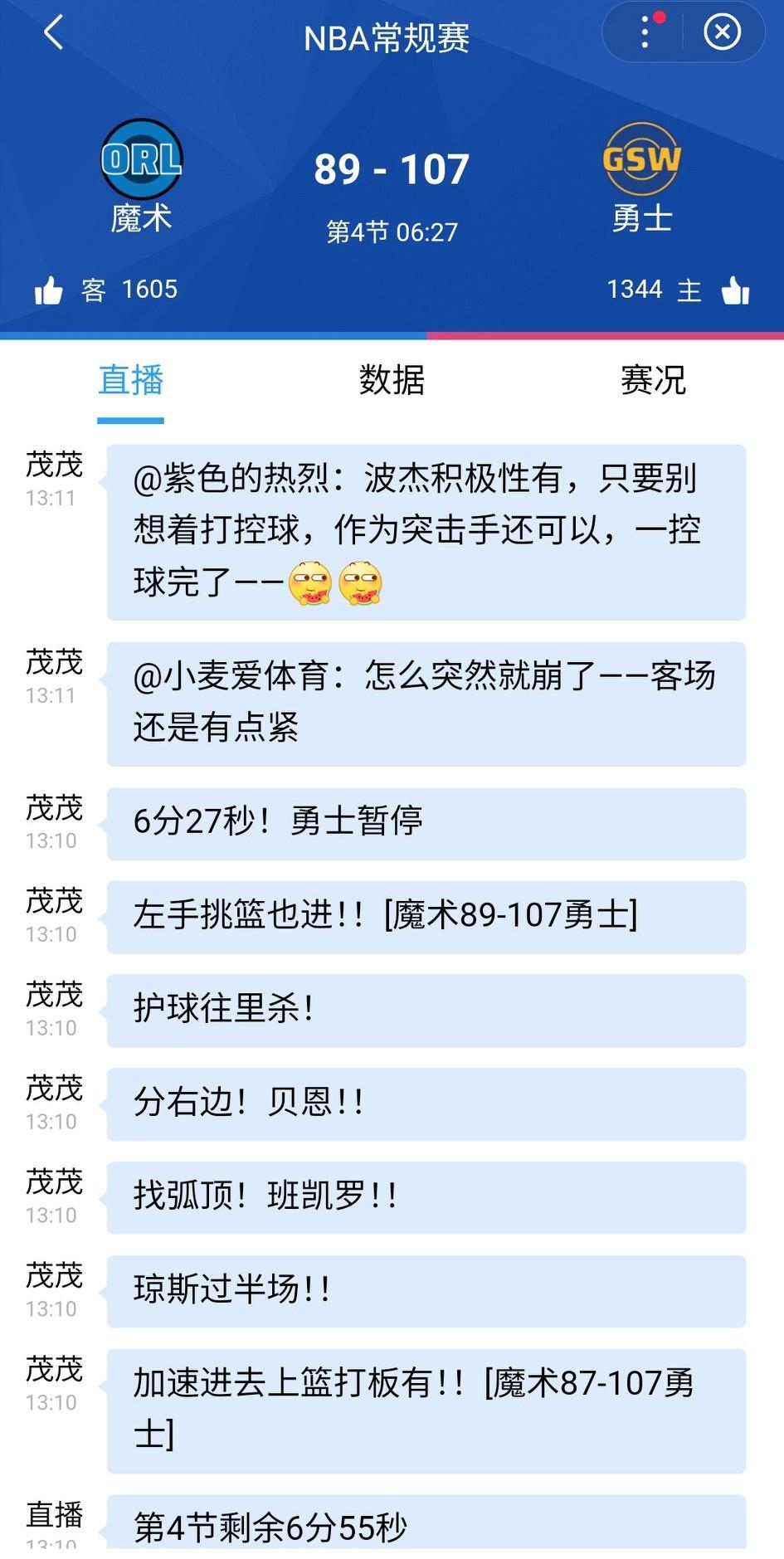Give a thumbs up for the away team 魔术

tap(50, 289)
